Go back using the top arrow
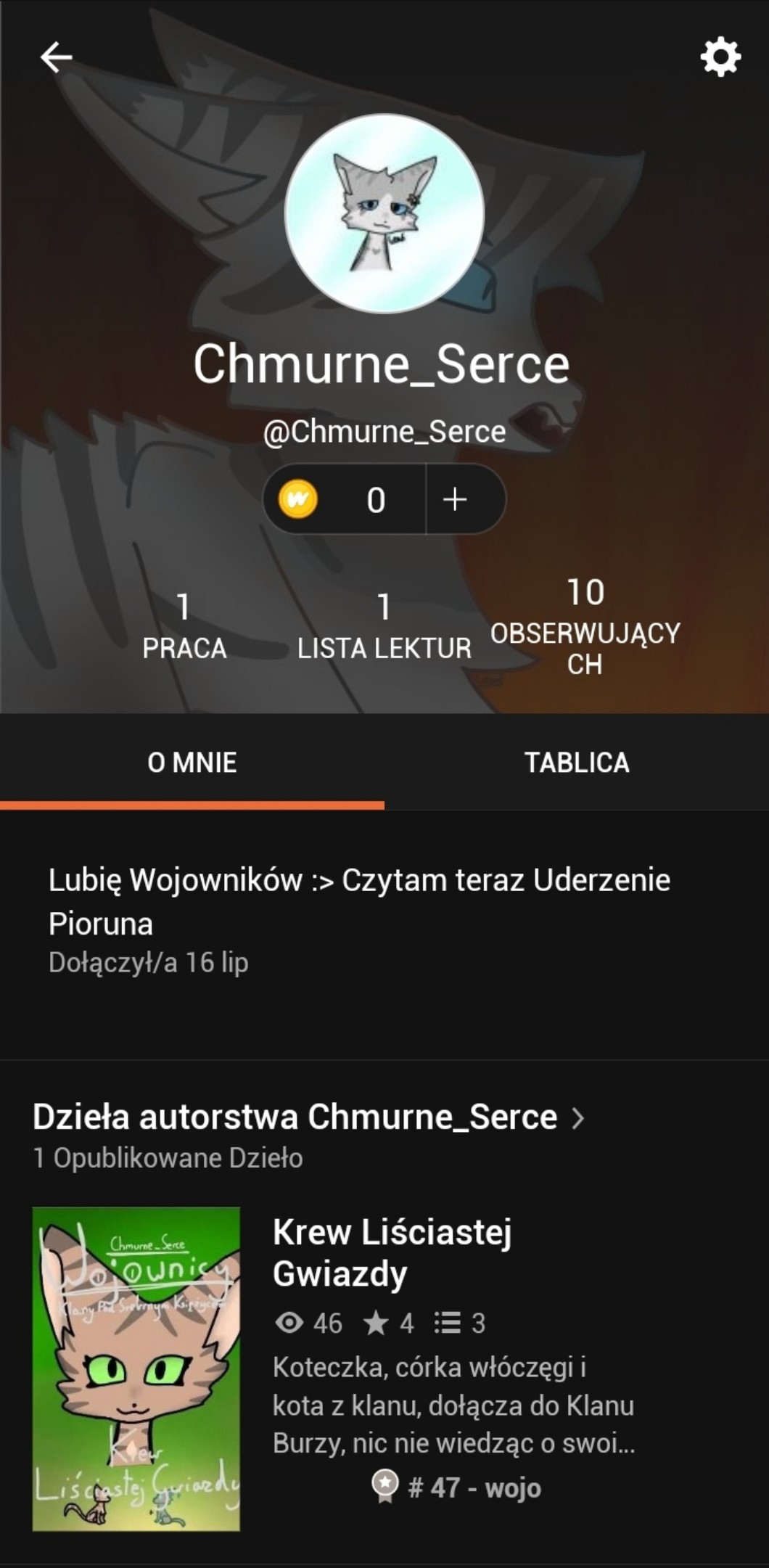The height and width of the screenshot is (1568, 769). pos(56,57)
